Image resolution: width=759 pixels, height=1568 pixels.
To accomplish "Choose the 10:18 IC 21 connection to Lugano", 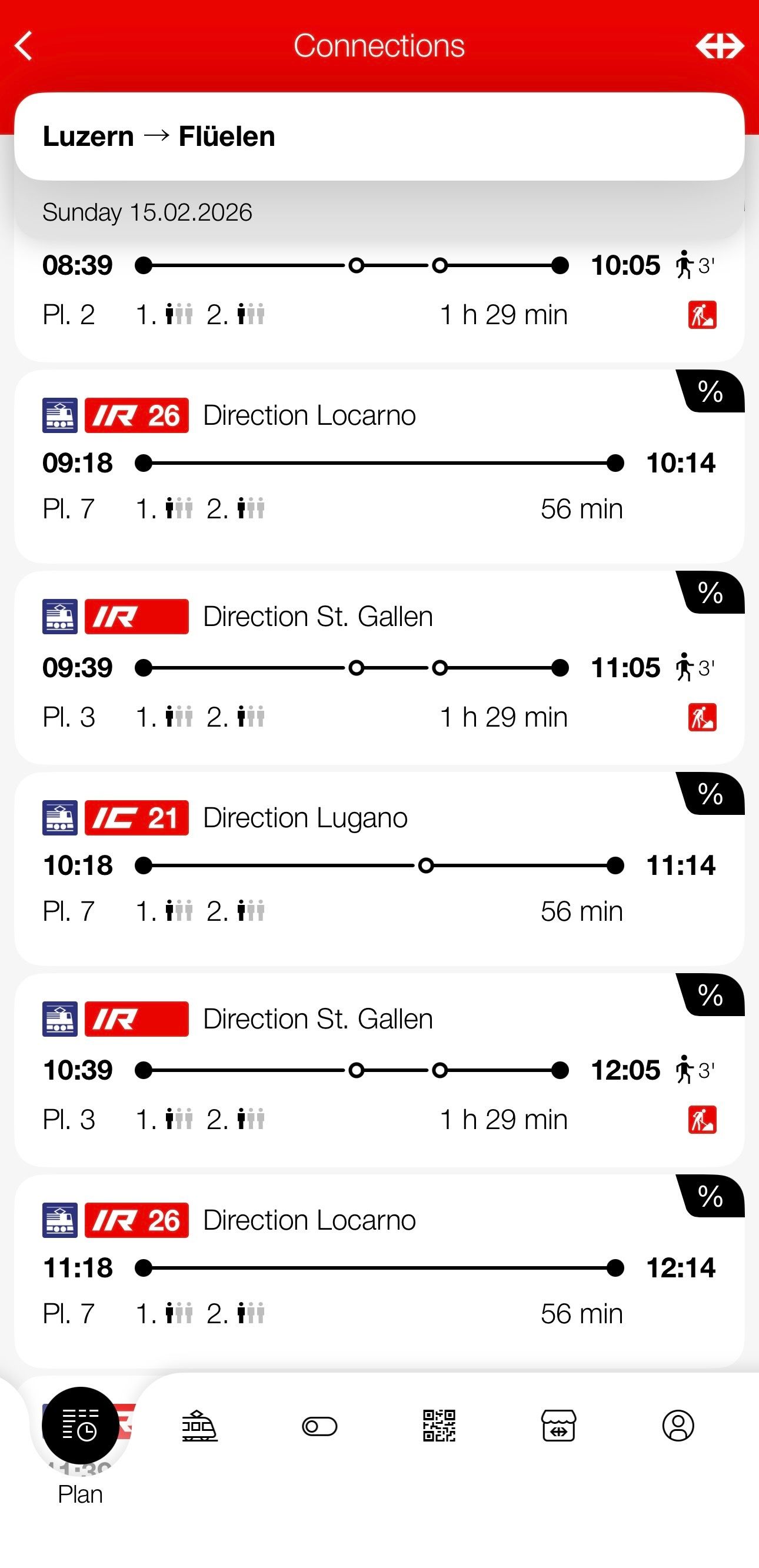I will pyautogui.click(x=378, y=868).
